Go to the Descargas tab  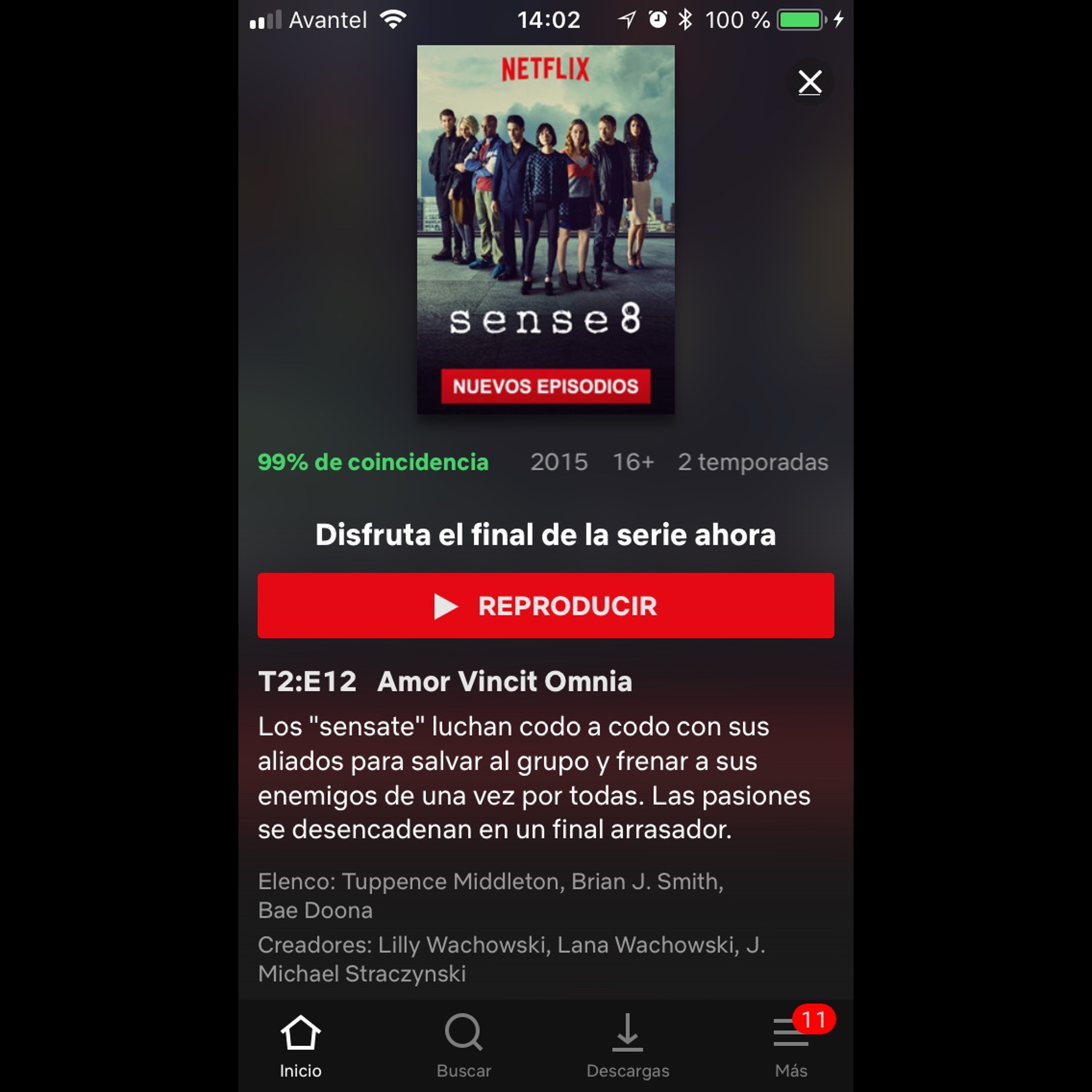coord(628,1046)
